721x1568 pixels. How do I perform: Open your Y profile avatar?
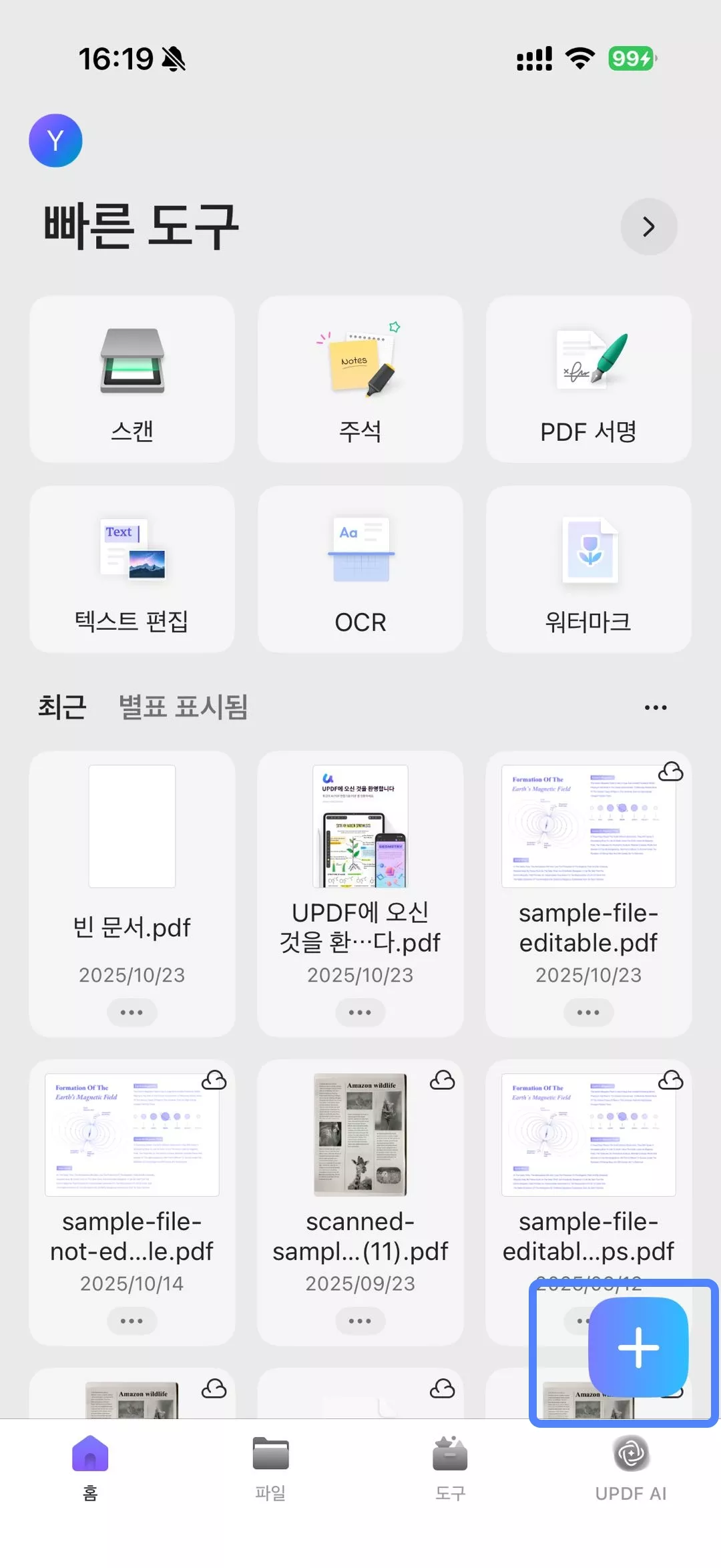56,140
